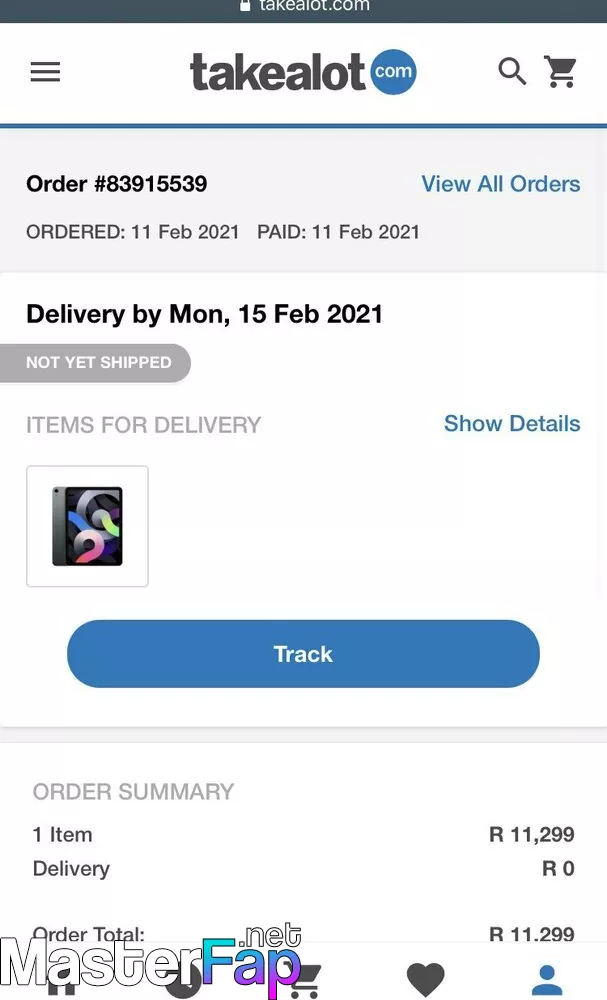607x1000 pixels.
Task: Open View All Orders link
Action: [x=501, y=184]
